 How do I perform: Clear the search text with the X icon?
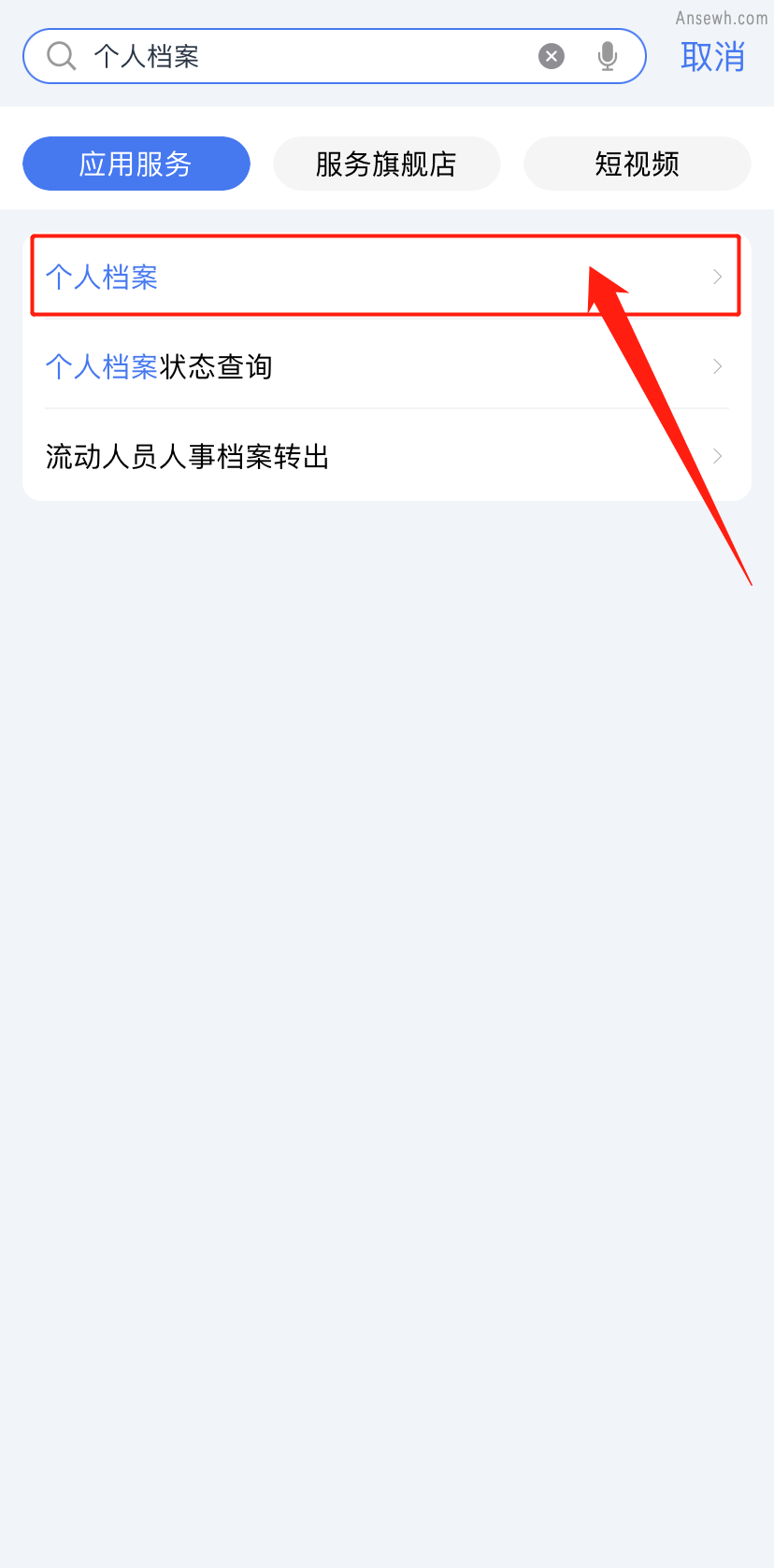click(x=552, y=56)
